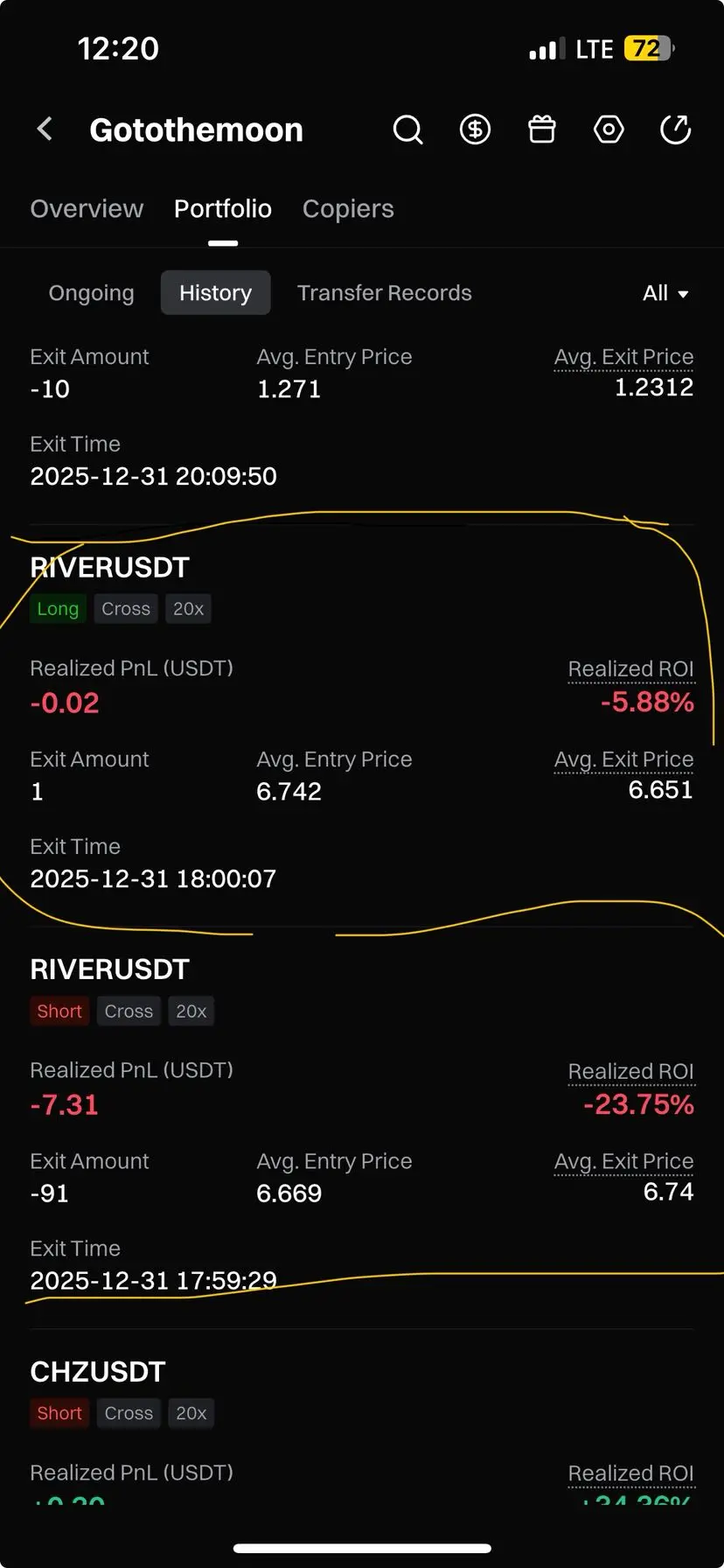Tap Realized ROI label on RIVERUSDT Long
Screen dimensions: 724x1568
click(x=630, y=669)
